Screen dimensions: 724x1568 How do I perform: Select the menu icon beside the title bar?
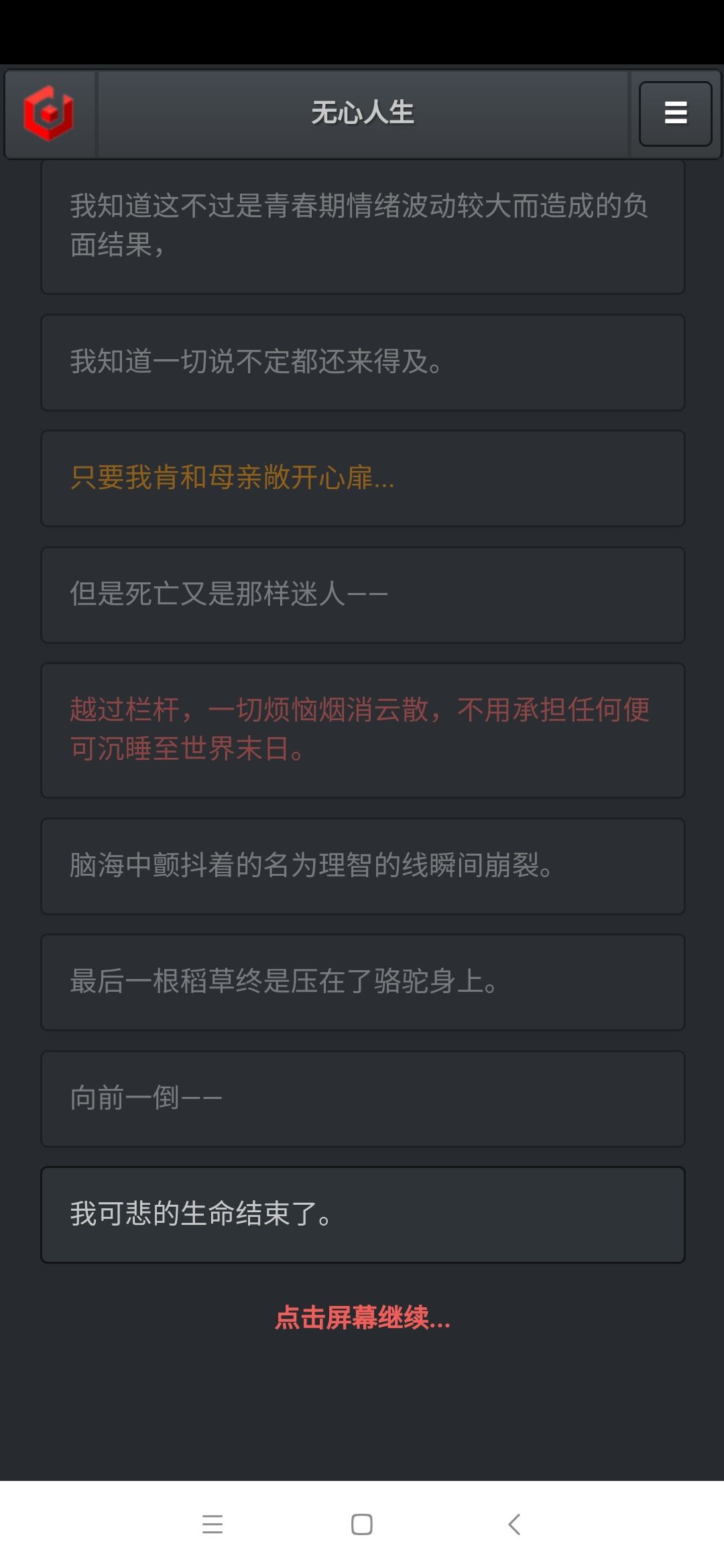[674, 113]
